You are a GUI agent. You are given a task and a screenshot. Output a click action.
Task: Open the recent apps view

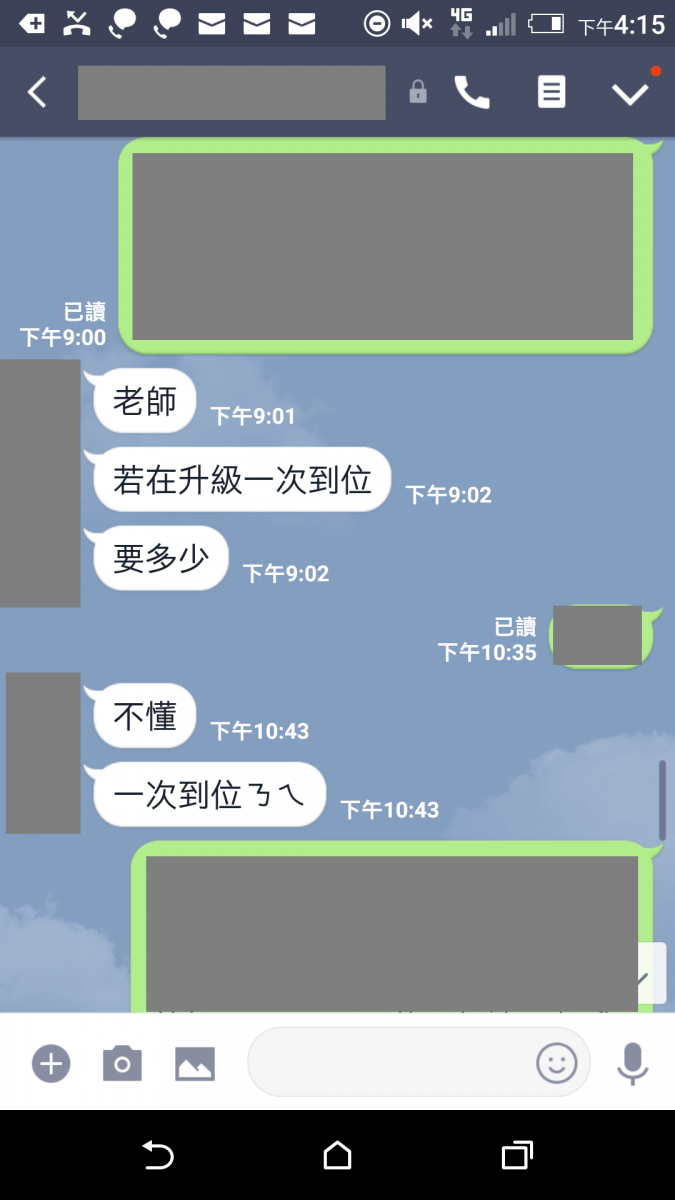pos(516,1156)
